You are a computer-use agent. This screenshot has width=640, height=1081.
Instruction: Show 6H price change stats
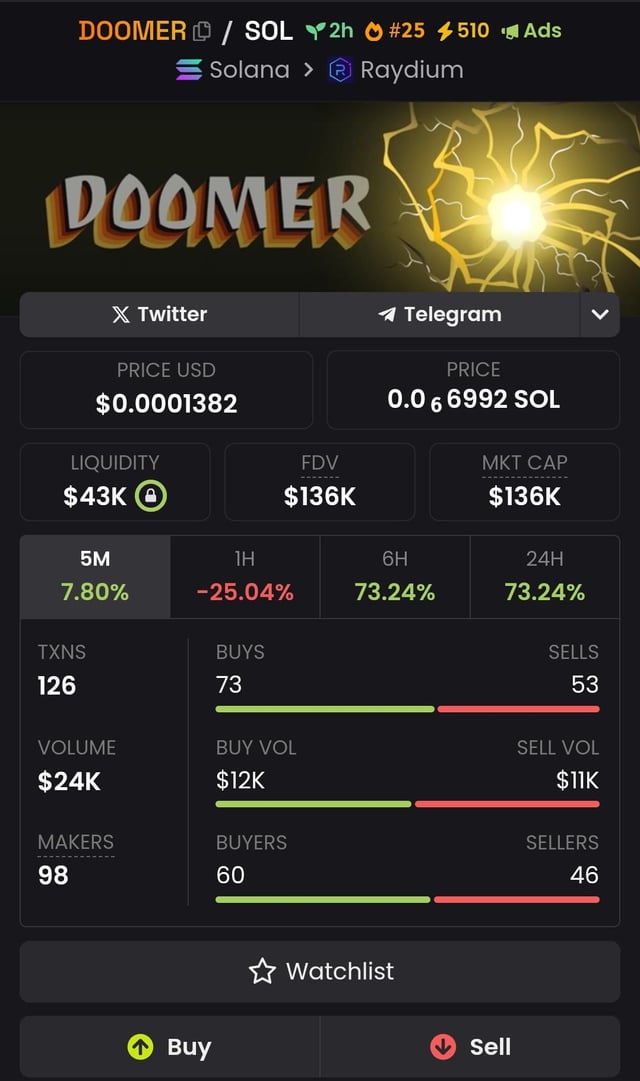[394, 577]
